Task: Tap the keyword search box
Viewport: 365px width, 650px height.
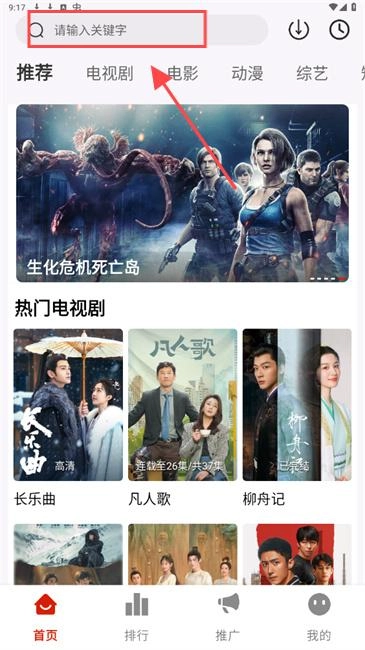Action: [x=142, y=30]
